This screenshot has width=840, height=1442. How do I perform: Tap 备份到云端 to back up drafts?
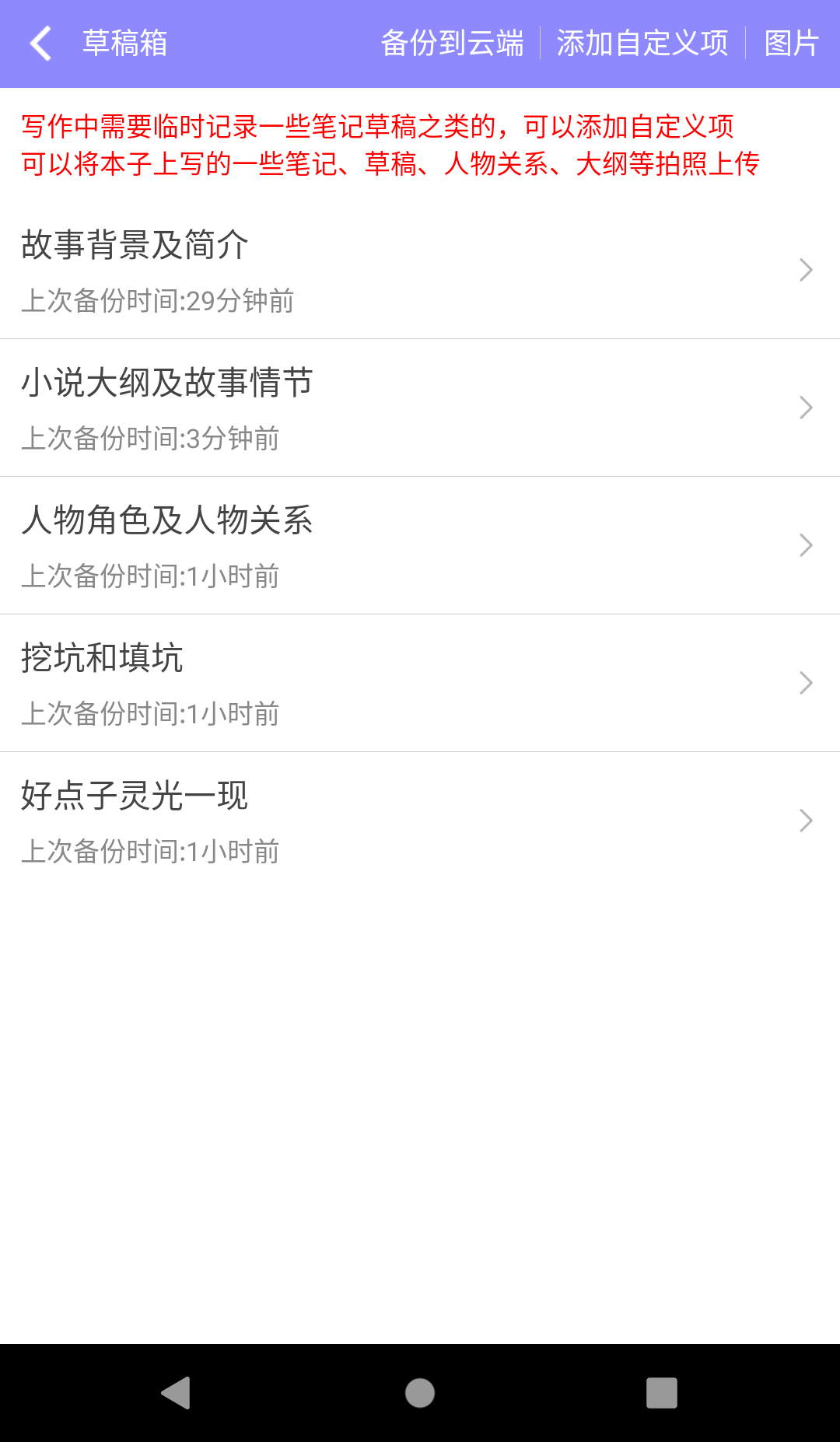452,44
